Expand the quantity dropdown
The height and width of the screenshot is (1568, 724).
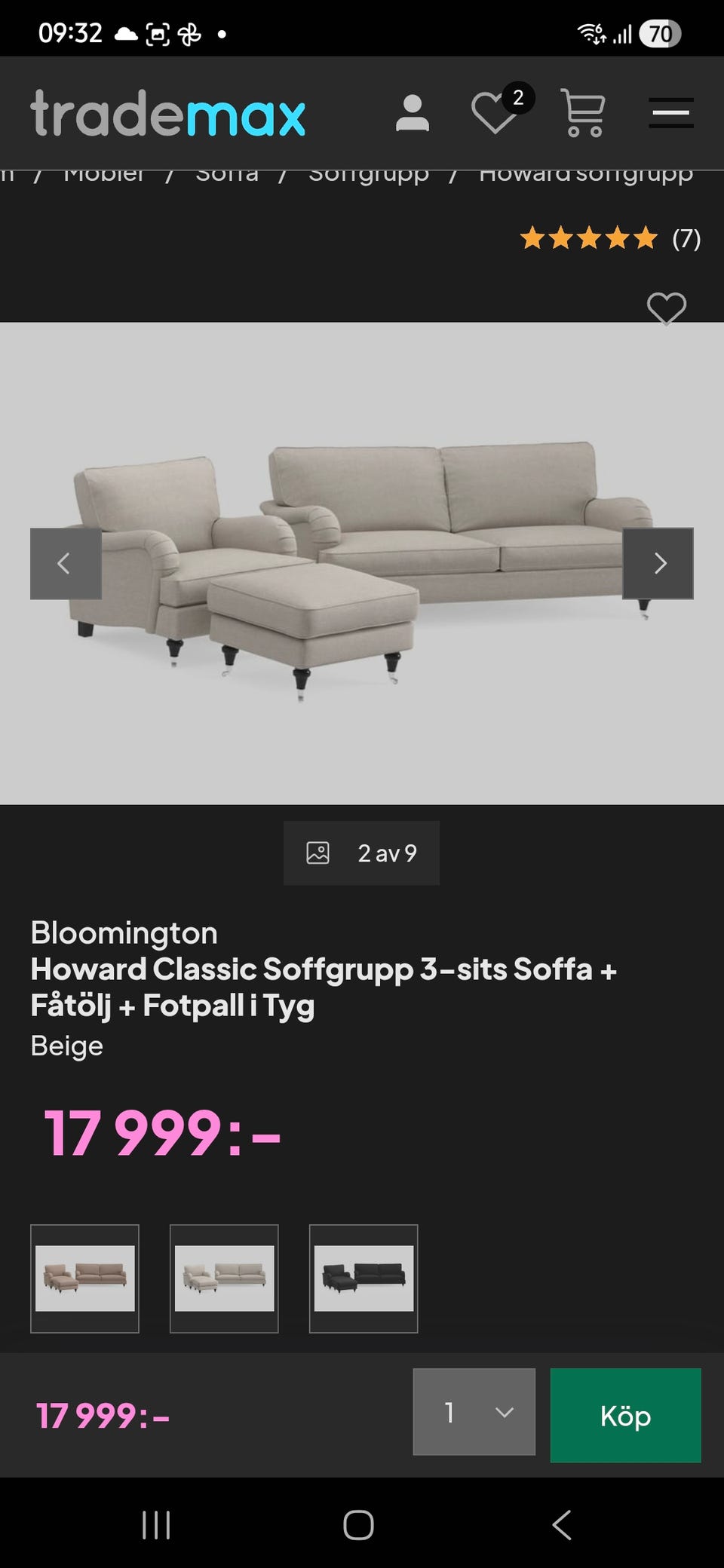pyautogui.click(x=474, y=1412)
